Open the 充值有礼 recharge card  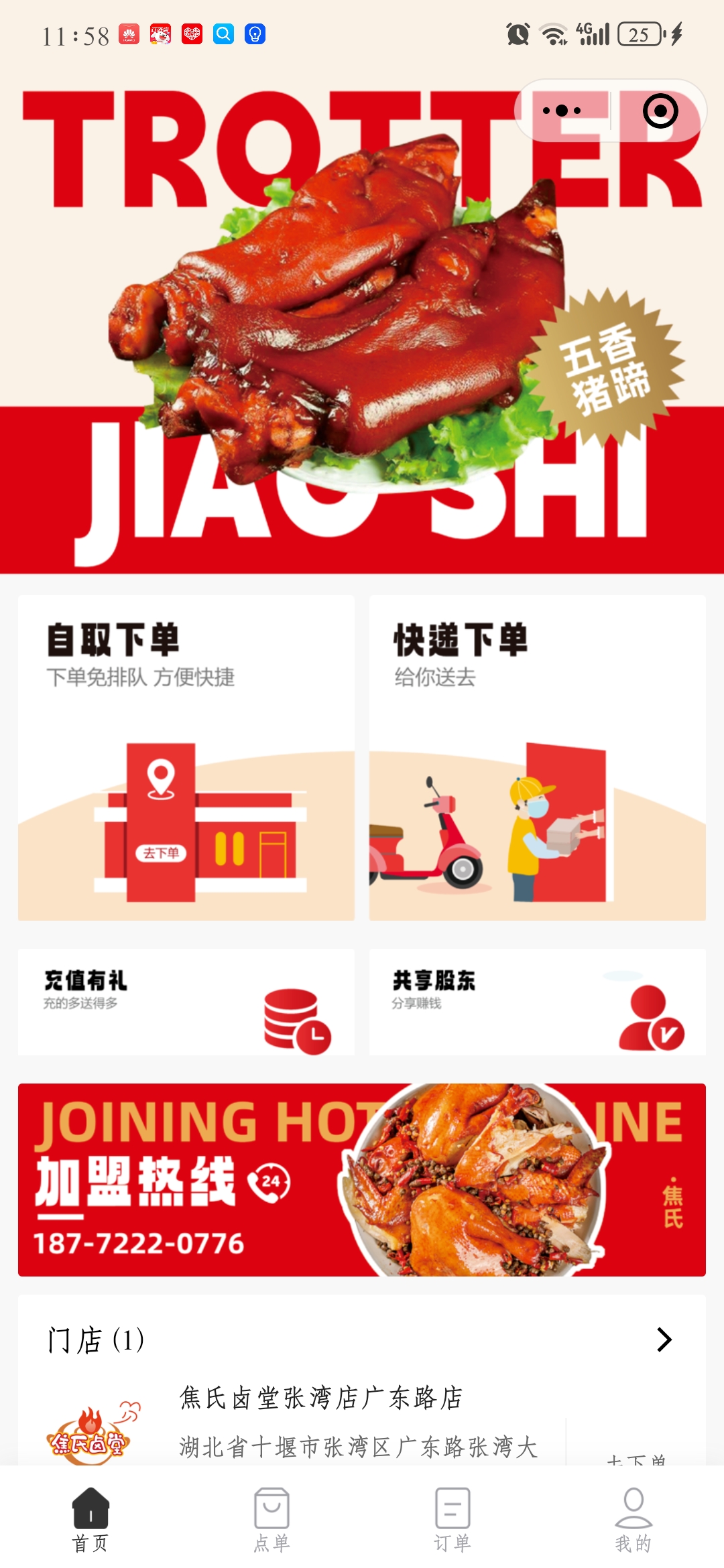pos(186,1002)
